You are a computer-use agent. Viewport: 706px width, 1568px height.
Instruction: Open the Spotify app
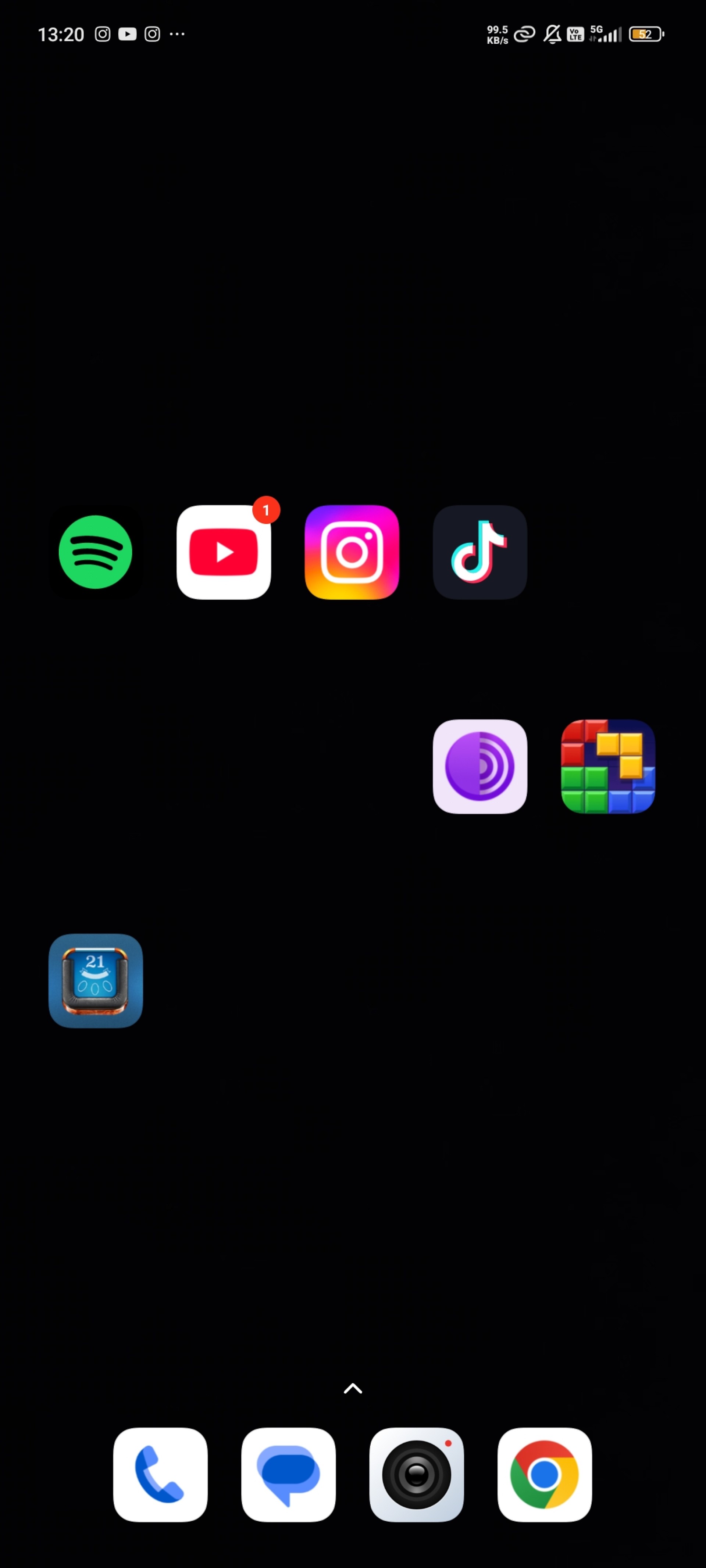tap(96, 552)
